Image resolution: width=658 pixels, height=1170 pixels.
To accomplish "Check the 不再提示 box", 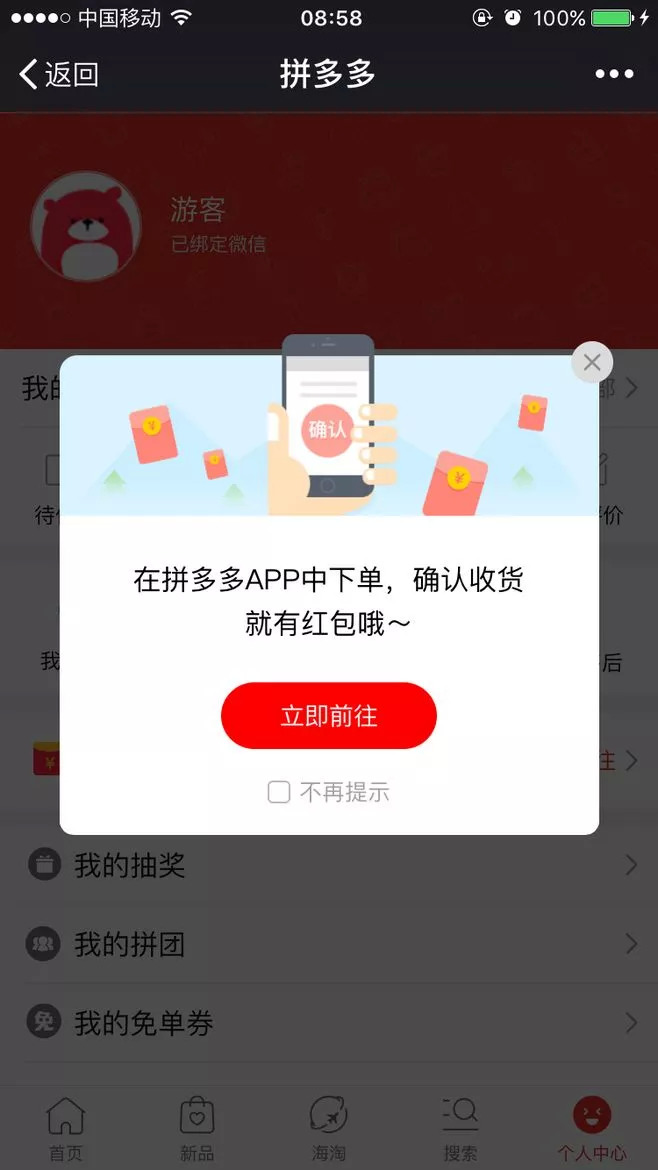I will click(x=279, y=793).
